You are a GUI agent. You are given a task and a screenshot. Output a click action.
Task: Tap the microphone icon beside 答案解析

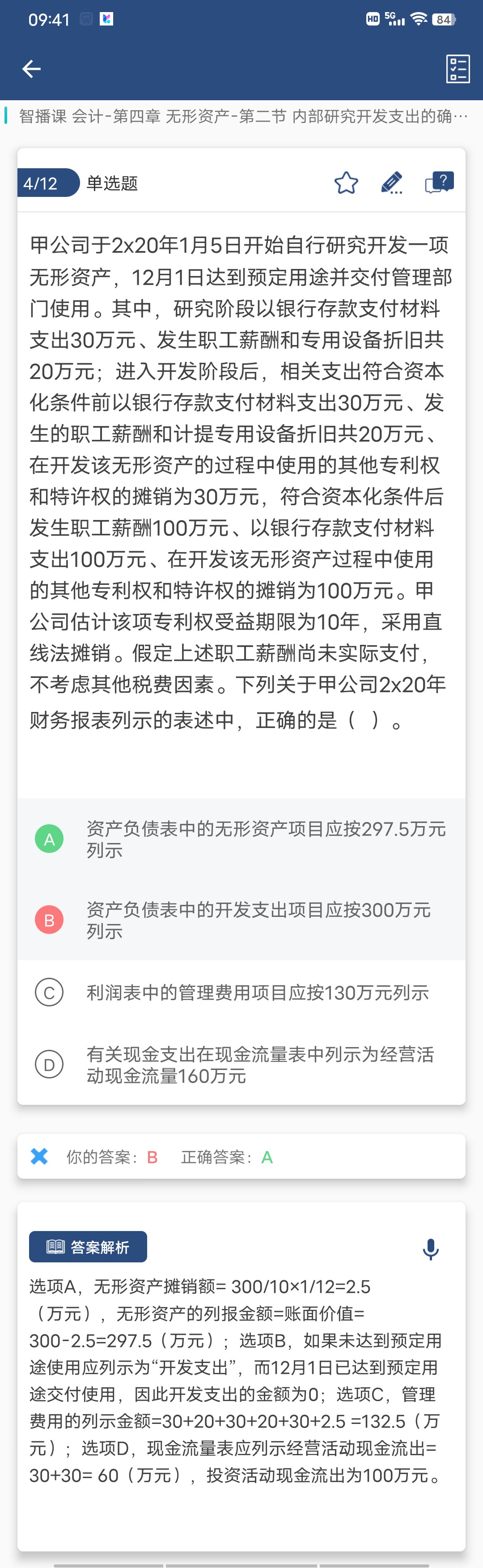pos(431,1249)
